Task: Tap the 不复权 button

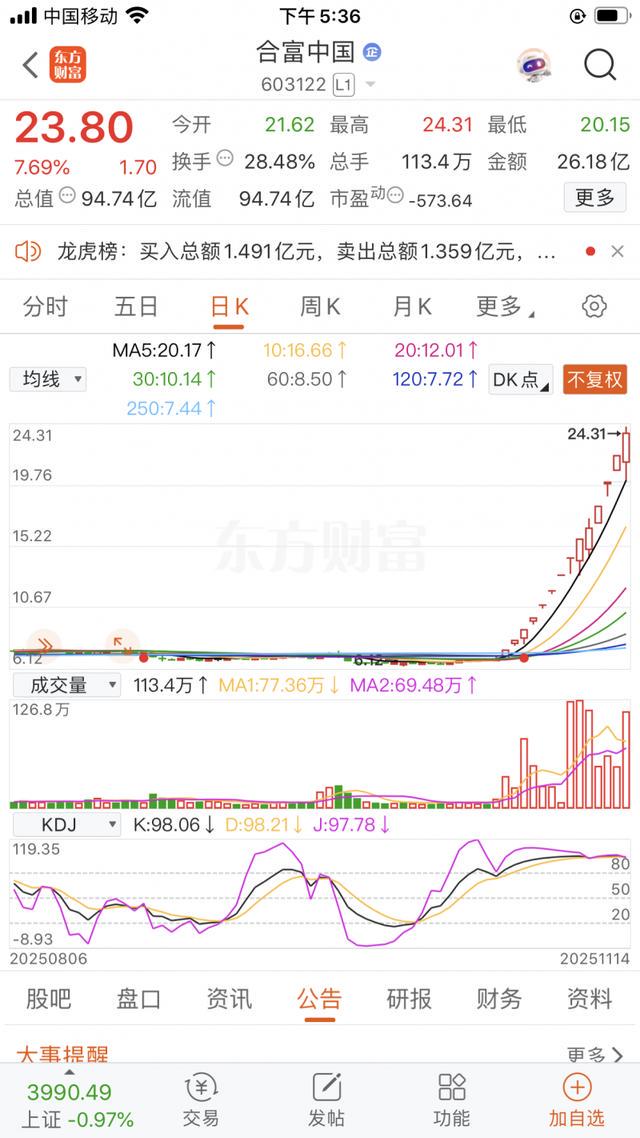Action: 596,379
